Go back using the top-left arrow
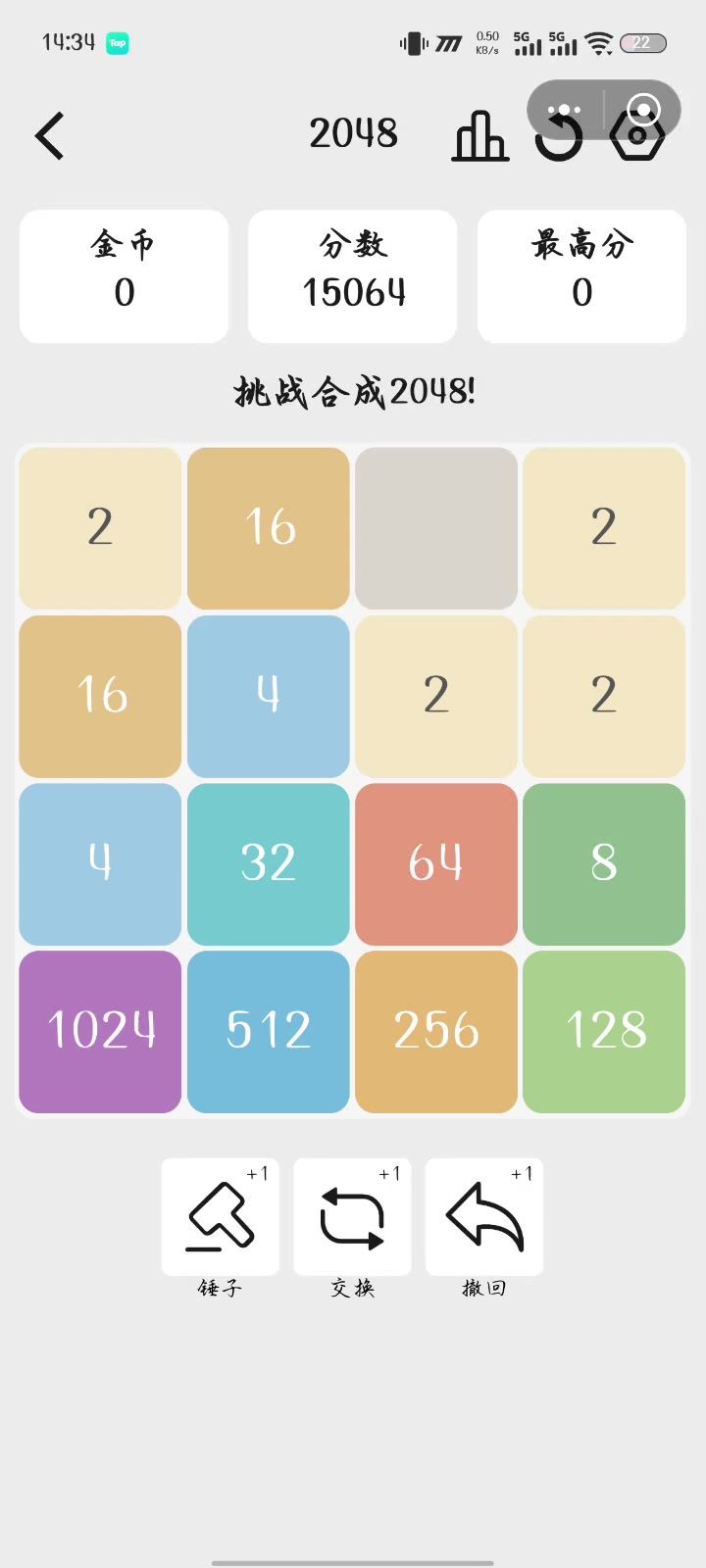 (50, 135)
